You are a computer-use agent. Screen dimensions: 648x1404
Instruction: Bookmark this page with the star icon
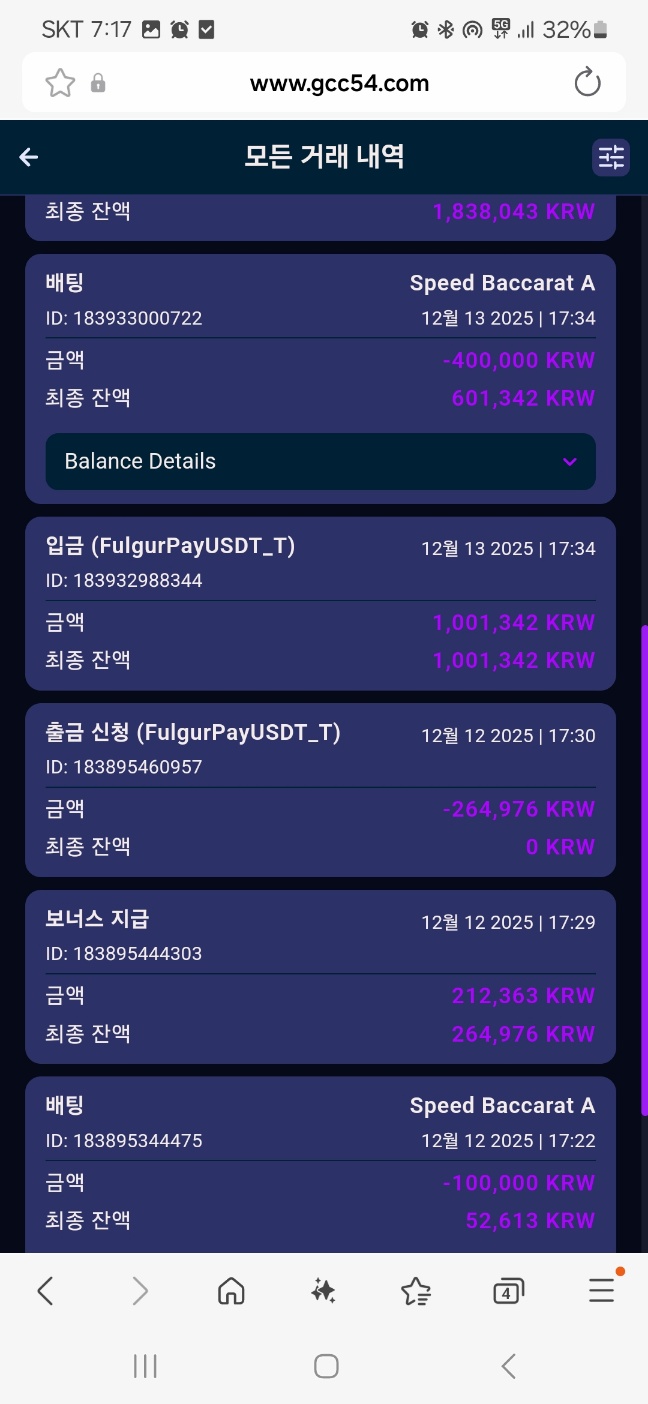pyautogui.click(x=60, y=83)
